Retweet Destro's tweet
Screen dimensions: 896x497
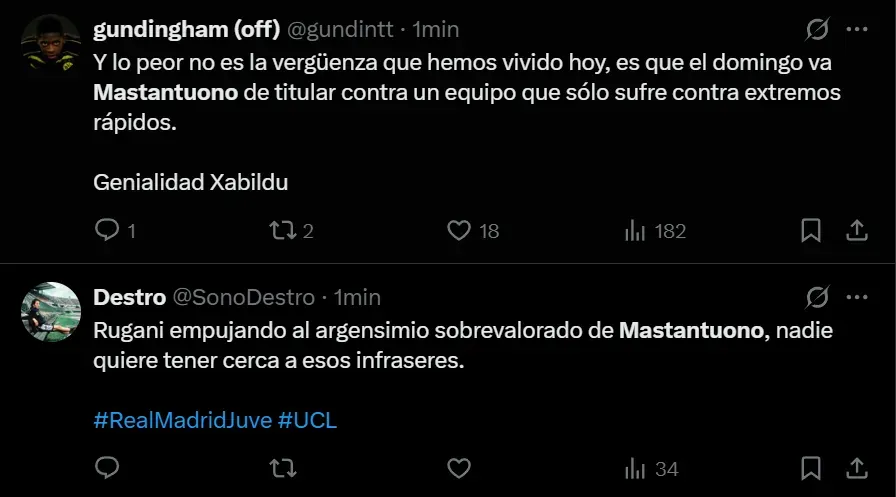click(x=282, y=468)
